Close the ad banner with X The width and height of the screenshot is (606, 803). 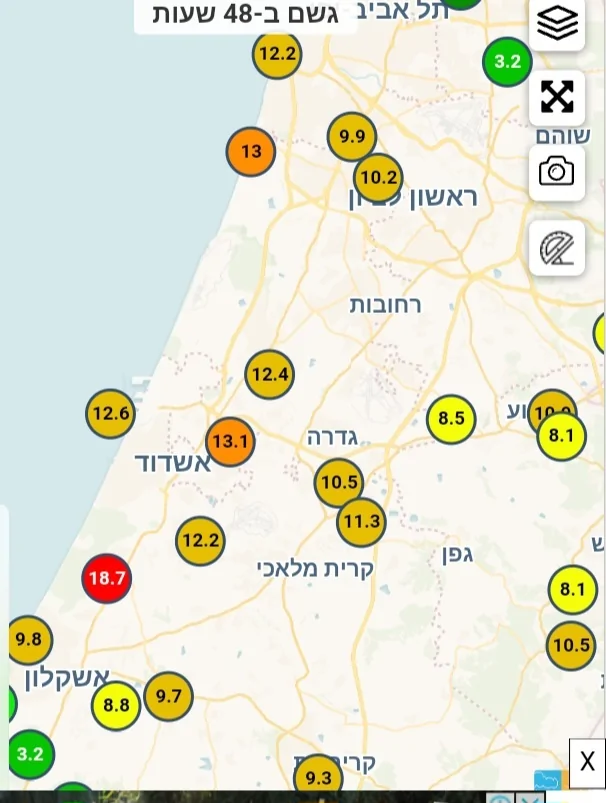[587, 761]
